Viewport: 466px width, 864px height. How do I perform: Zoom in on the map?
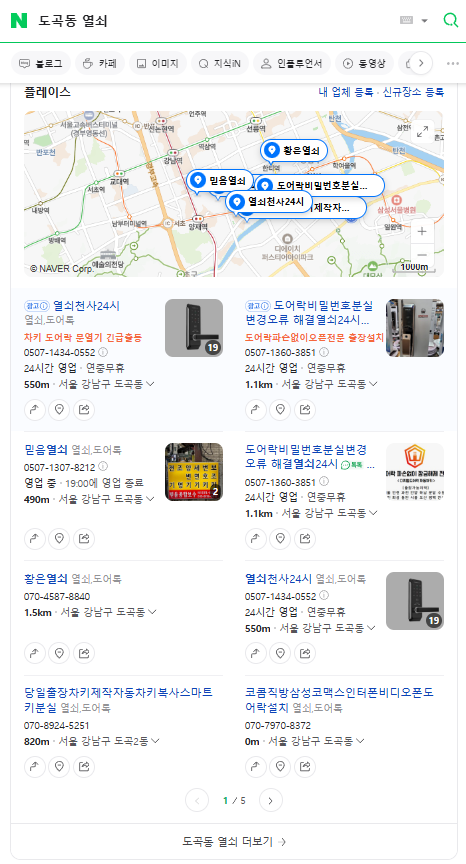pos(422,231)
